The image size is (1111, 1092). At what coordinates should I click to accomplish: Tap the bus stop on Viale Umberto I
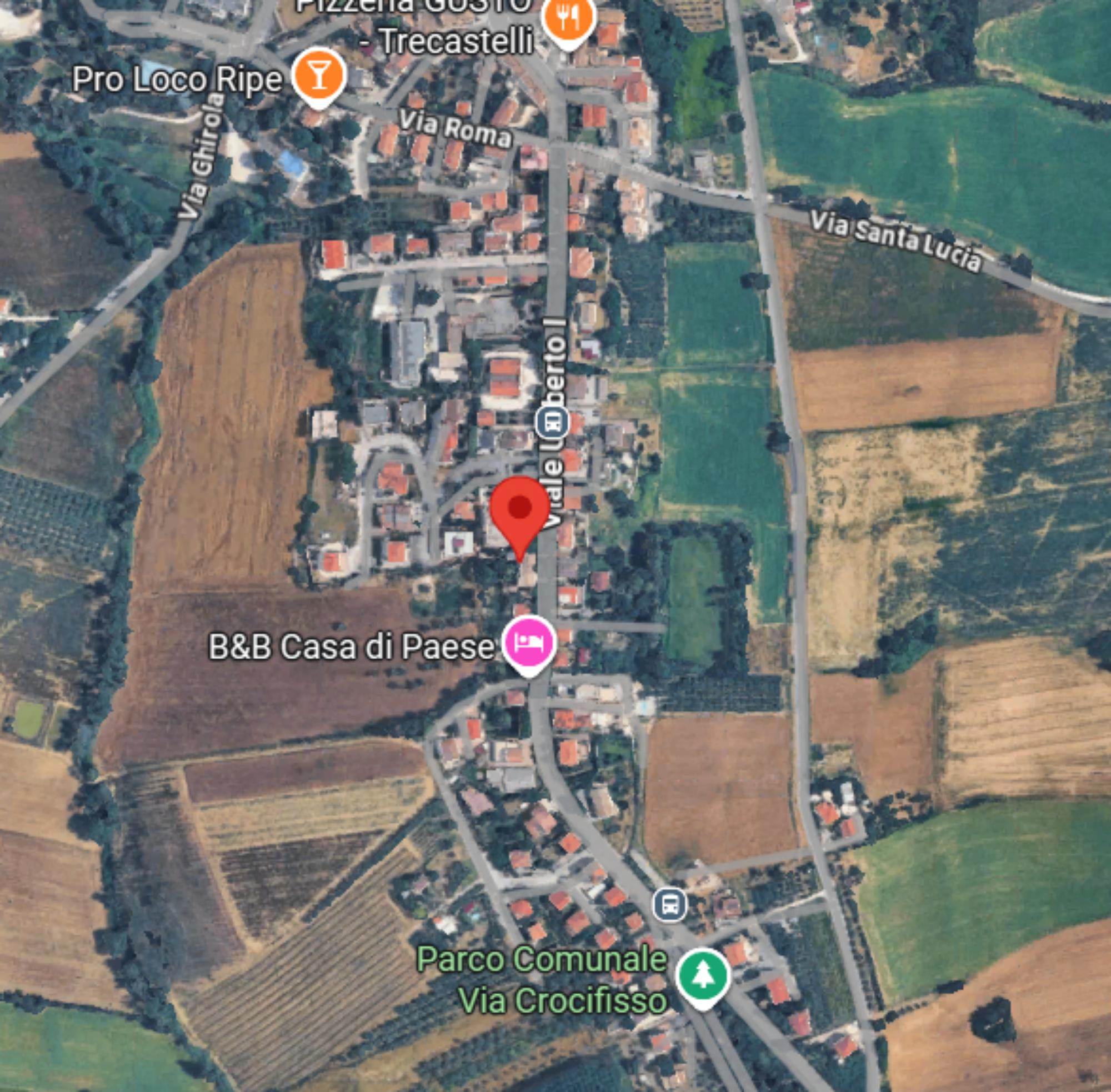coord(552,423)
